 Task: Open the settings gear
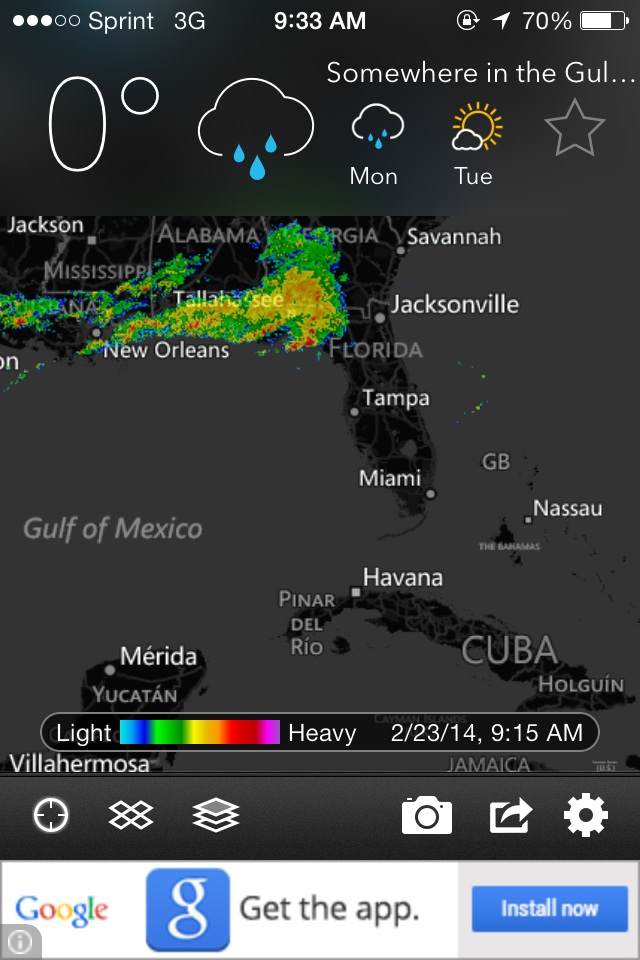point(586,816)
